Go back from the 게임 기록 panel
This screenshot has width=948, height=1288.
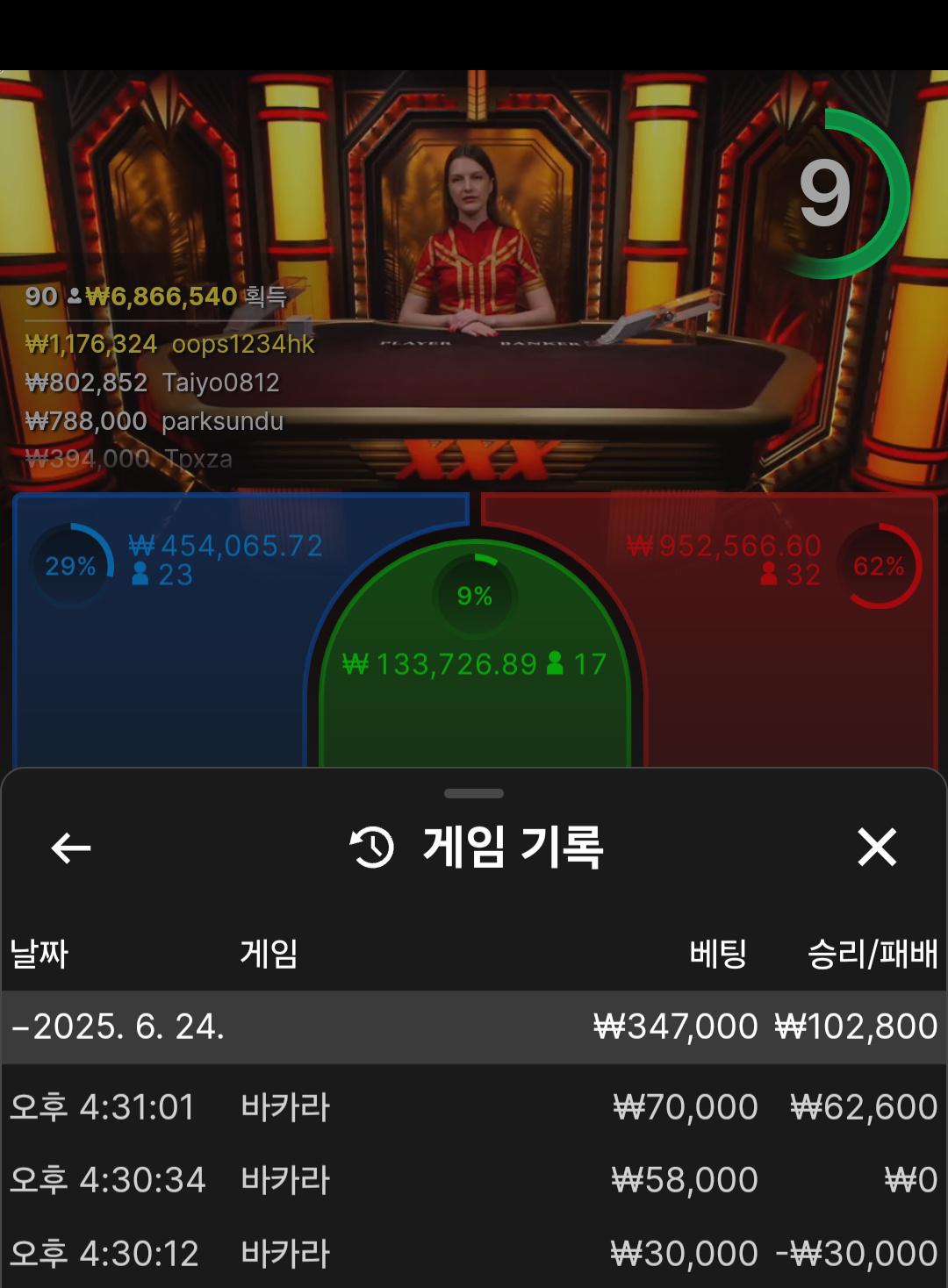coord(71,848)
